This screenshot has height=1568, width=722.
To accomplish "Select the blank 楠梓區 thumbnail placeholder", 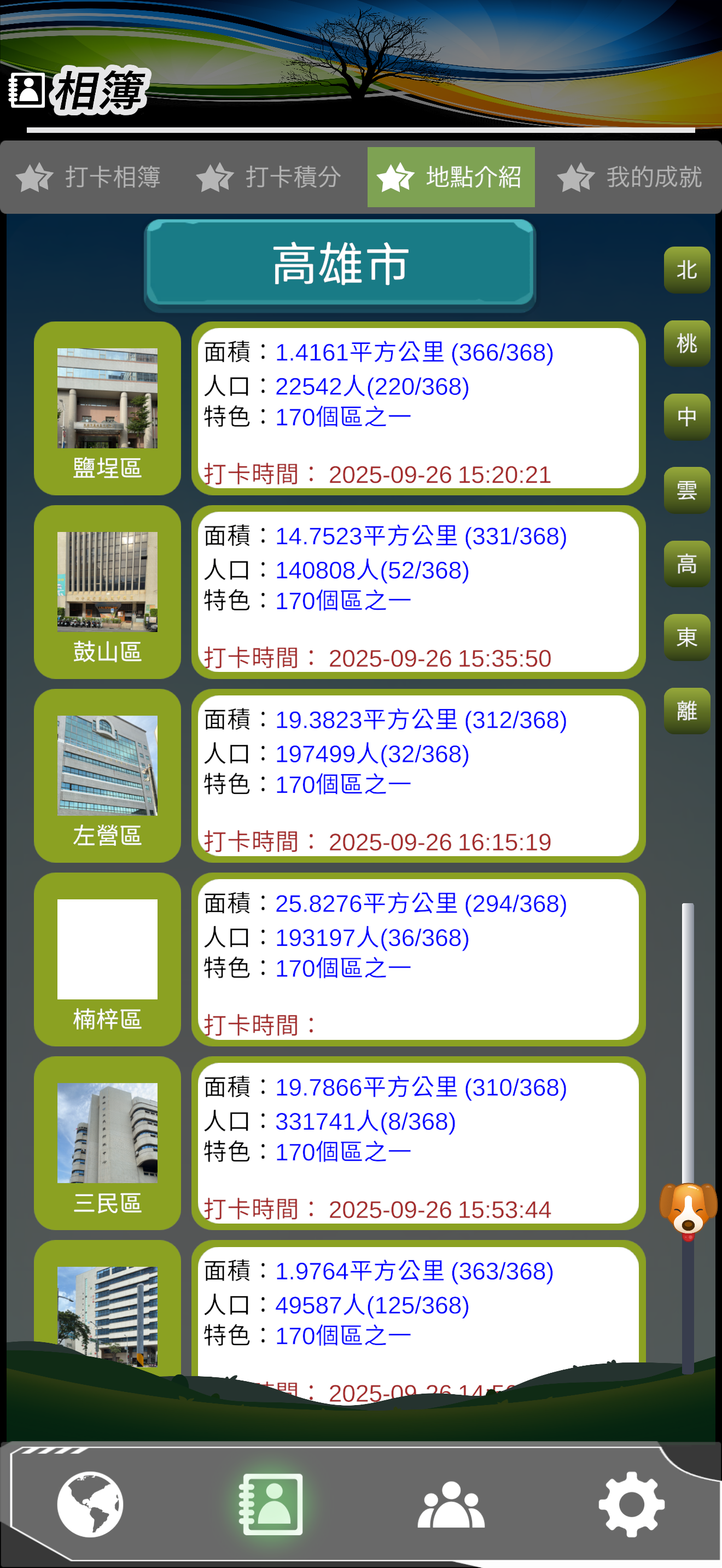I will coord(107,950).
